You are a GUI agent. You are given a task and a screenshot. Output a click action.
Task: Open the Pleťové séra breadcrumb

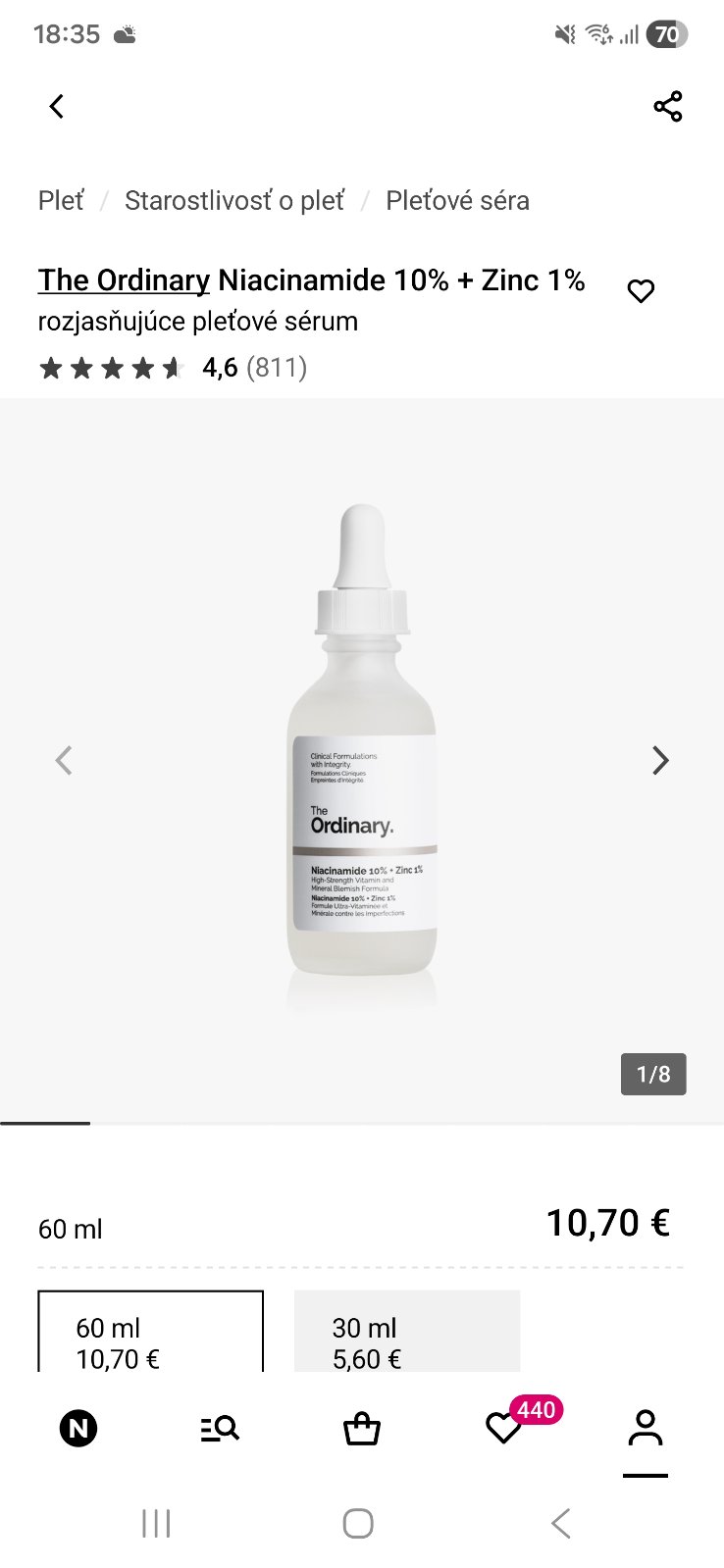(457, 200)
